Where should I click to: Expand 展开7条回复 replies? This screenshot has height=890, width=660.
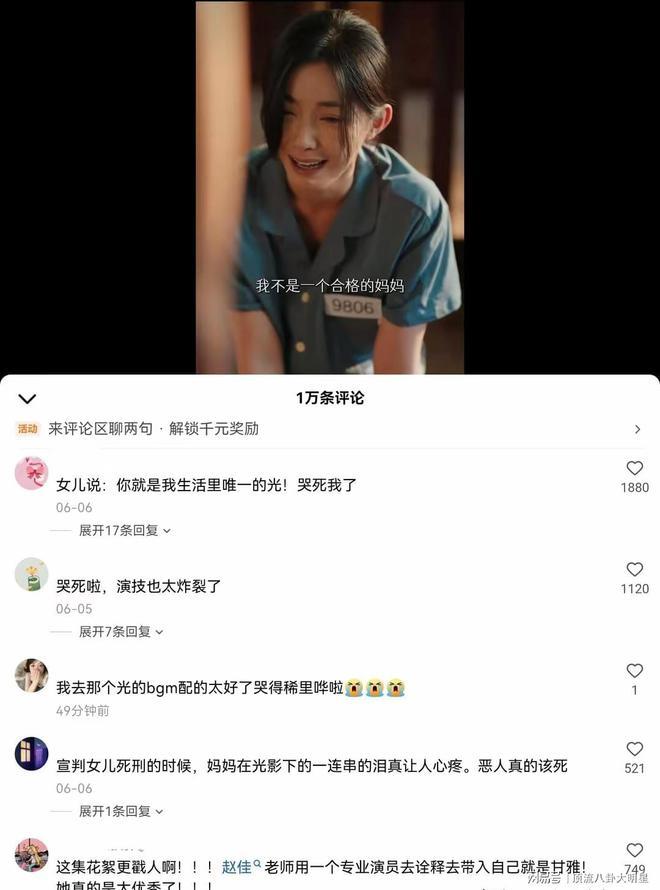click(120, 631)
